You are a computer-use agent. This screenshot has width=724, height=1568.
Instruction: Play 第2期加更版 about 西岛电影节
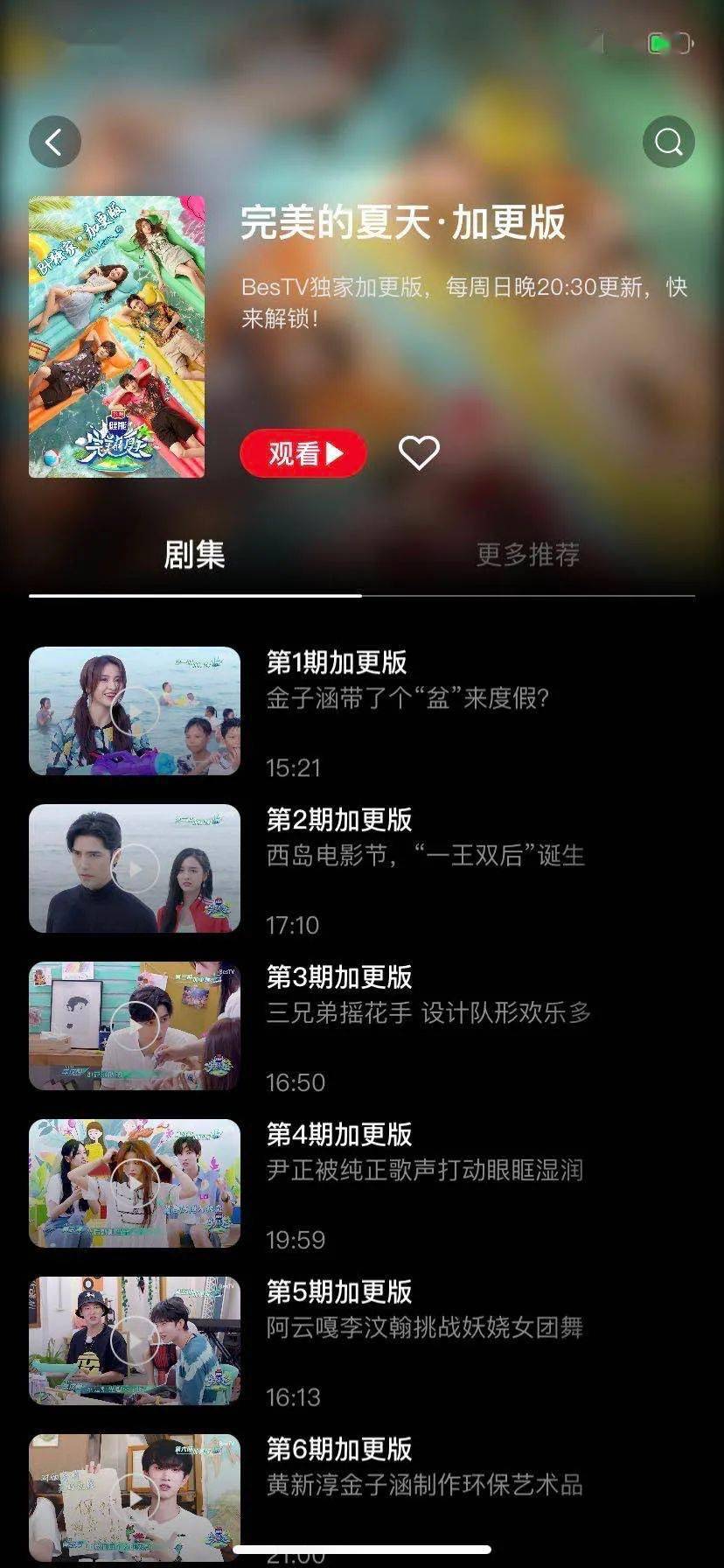pyautogui.click(x=135, y=868)
